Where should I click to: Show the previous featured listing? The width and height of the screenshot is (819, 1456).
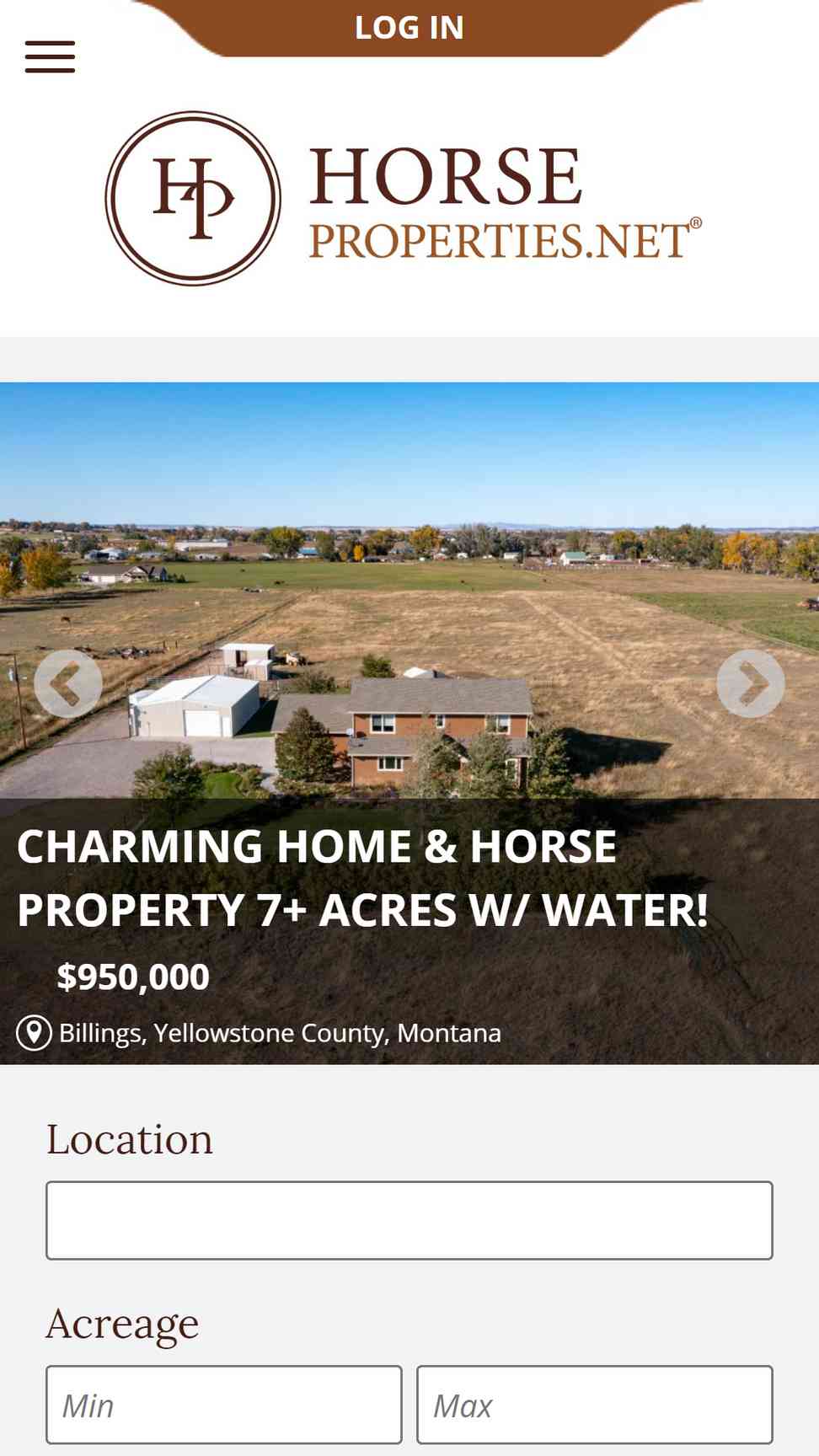(68, 683)
